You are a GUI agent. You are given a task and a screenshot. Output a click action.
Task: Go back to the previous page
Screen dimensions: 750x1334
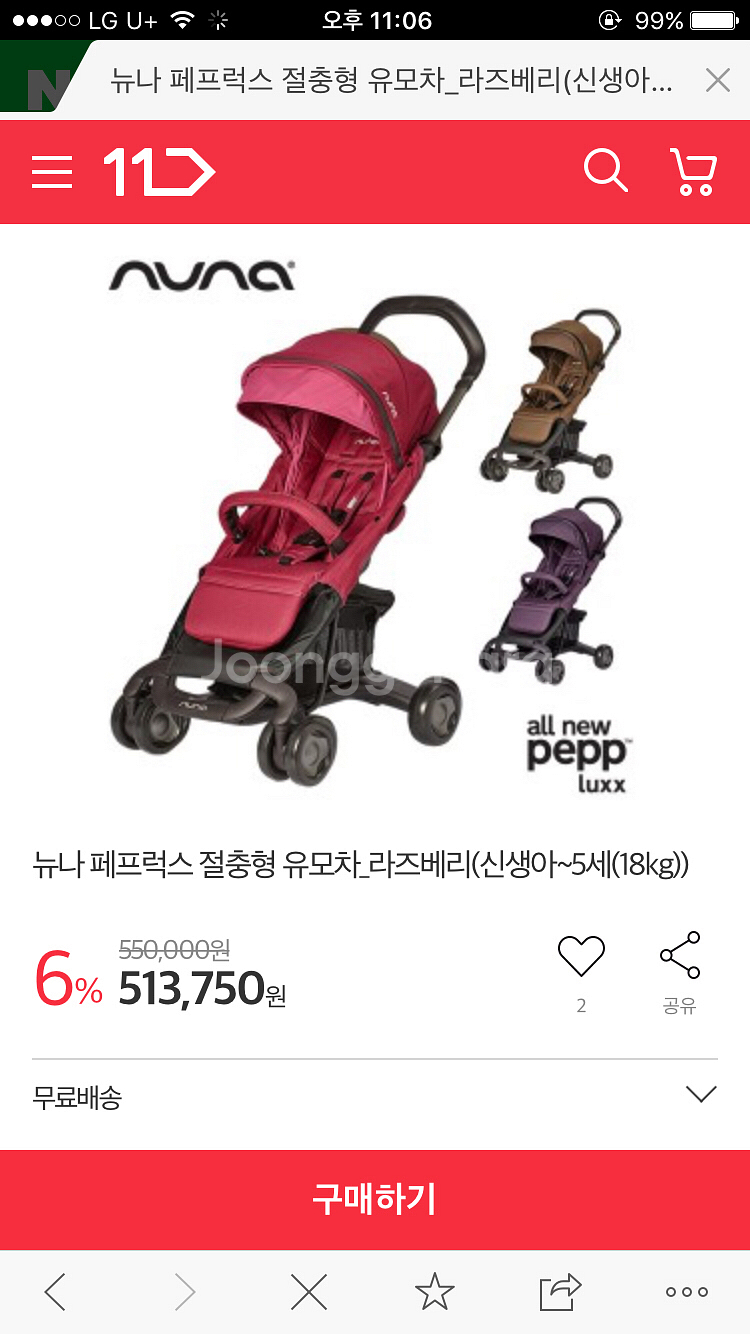[56, 1292]
